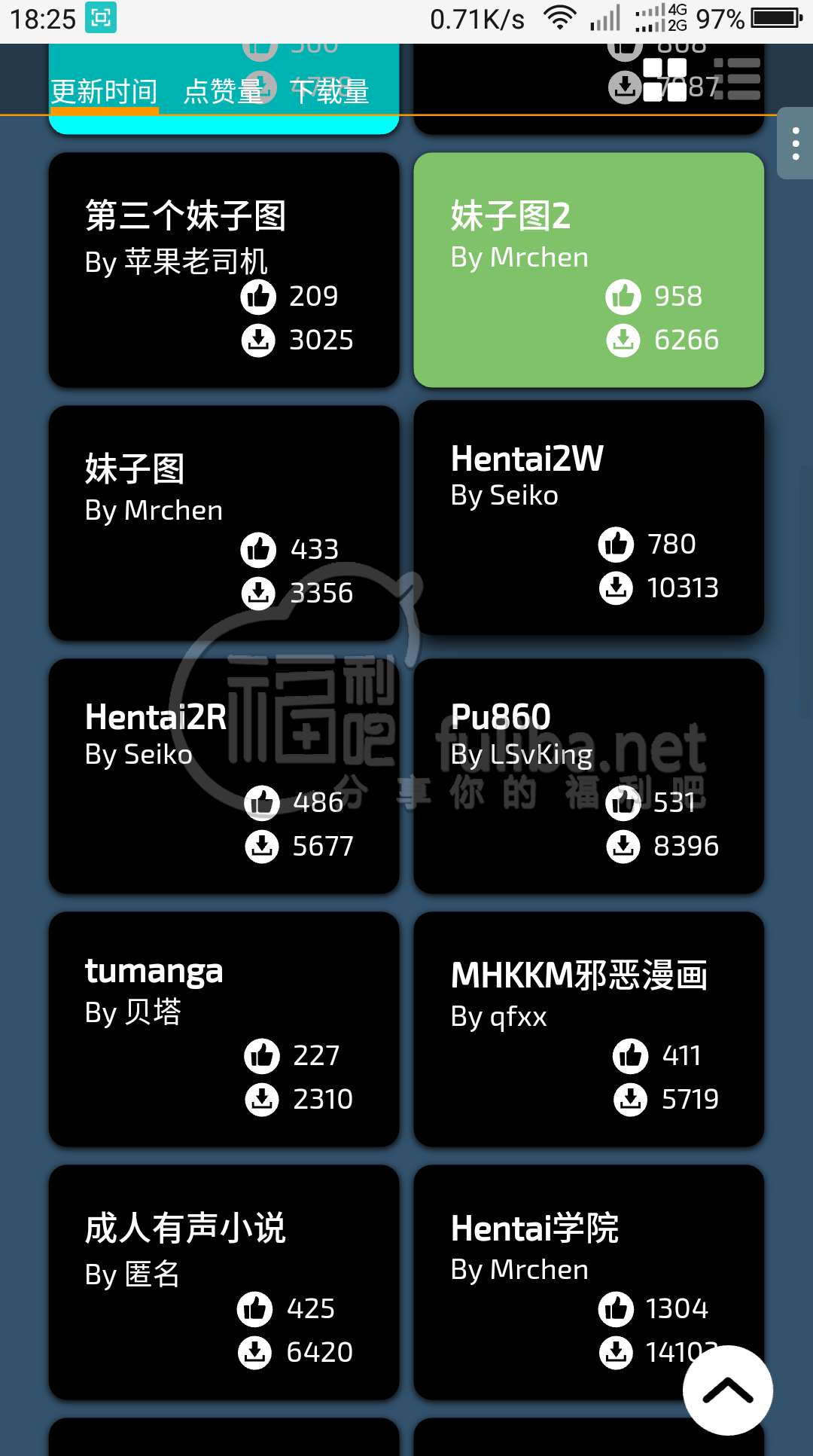Sort by 点赞量 tab
The height and width of the screenshot is (1456, 813).
click(x=223, y=92)
